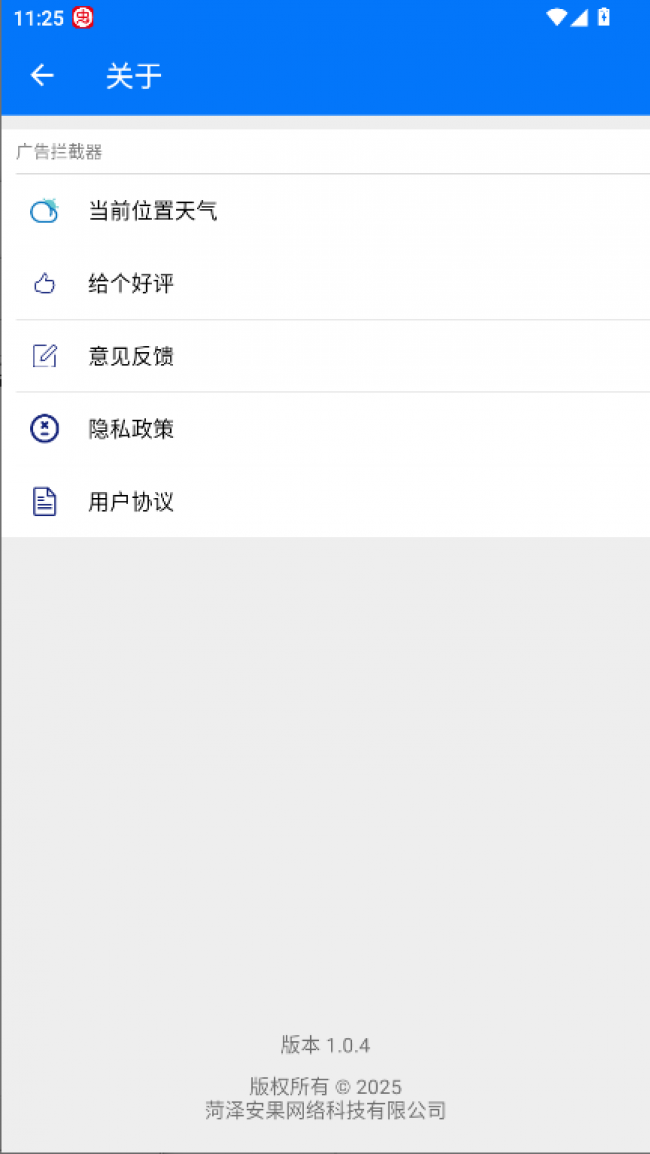View the 隐私政策 privacy policy
The image size is (650, 1154).
[x=325, y=428]
